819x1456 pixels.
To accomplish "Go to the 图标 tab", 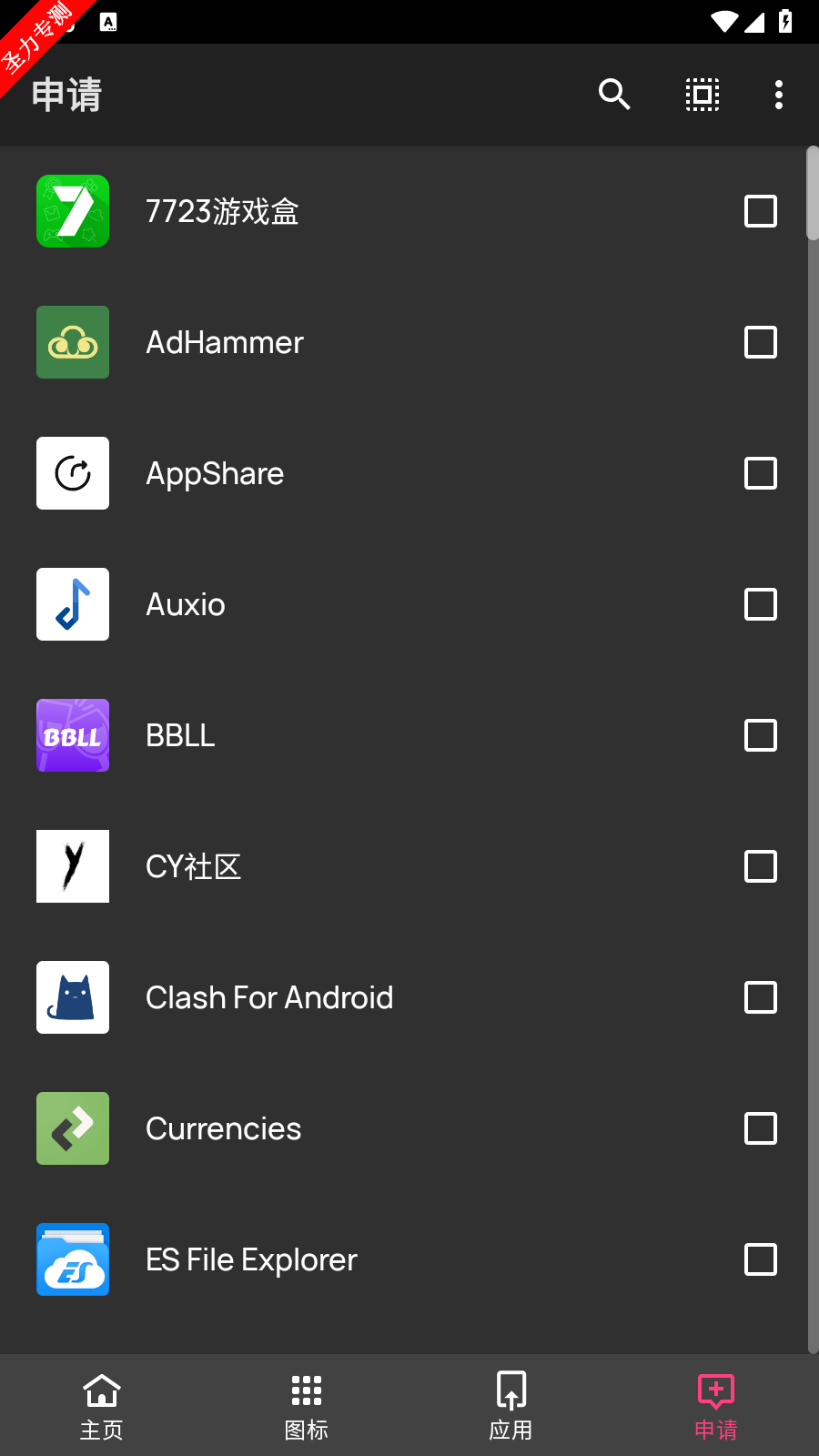I will click(307, 1406).
